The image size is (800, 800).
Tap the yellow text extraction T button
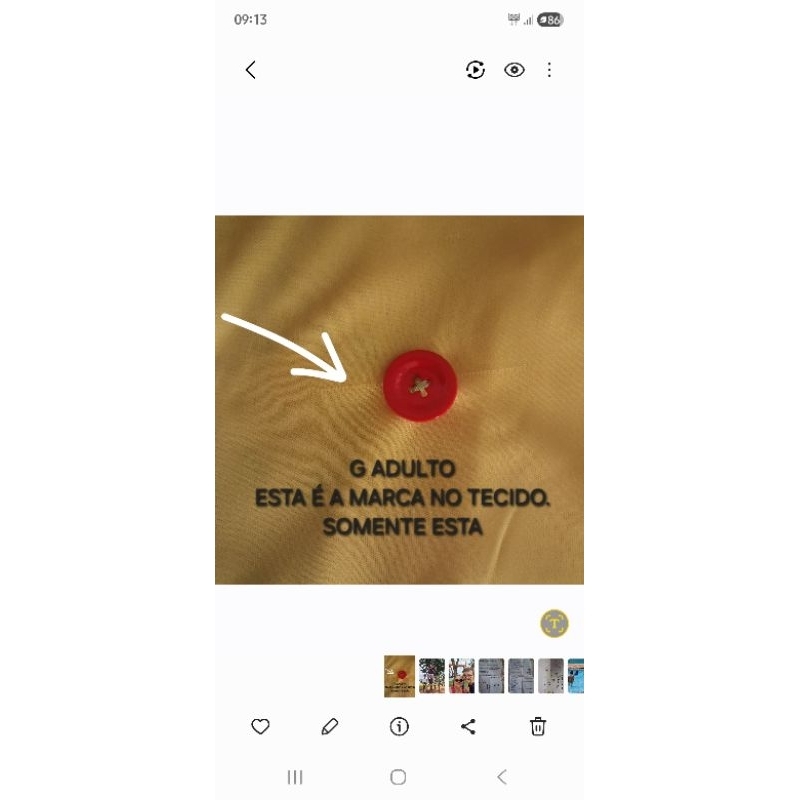[554, 623]
